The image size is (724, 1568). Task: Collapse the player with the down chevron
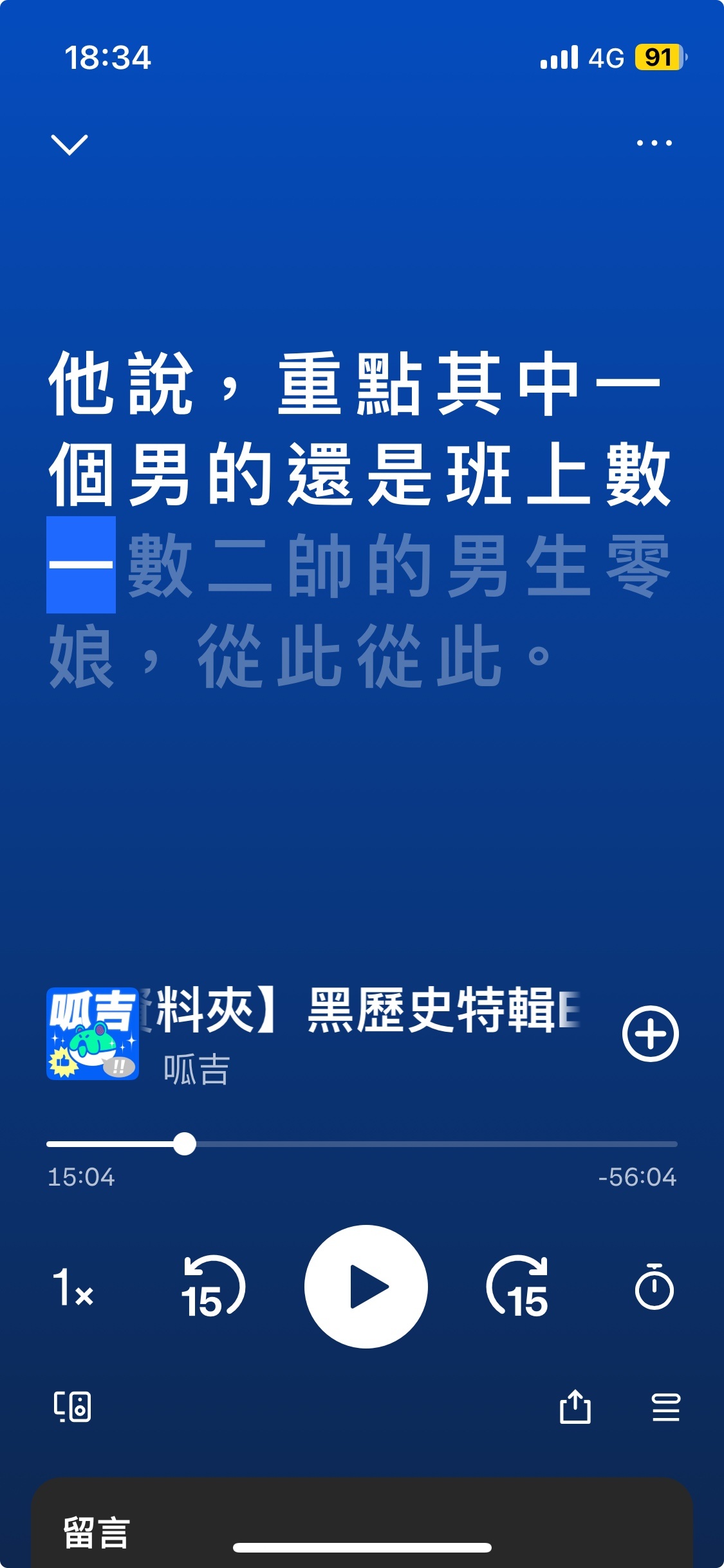click(x=69, y=144)
